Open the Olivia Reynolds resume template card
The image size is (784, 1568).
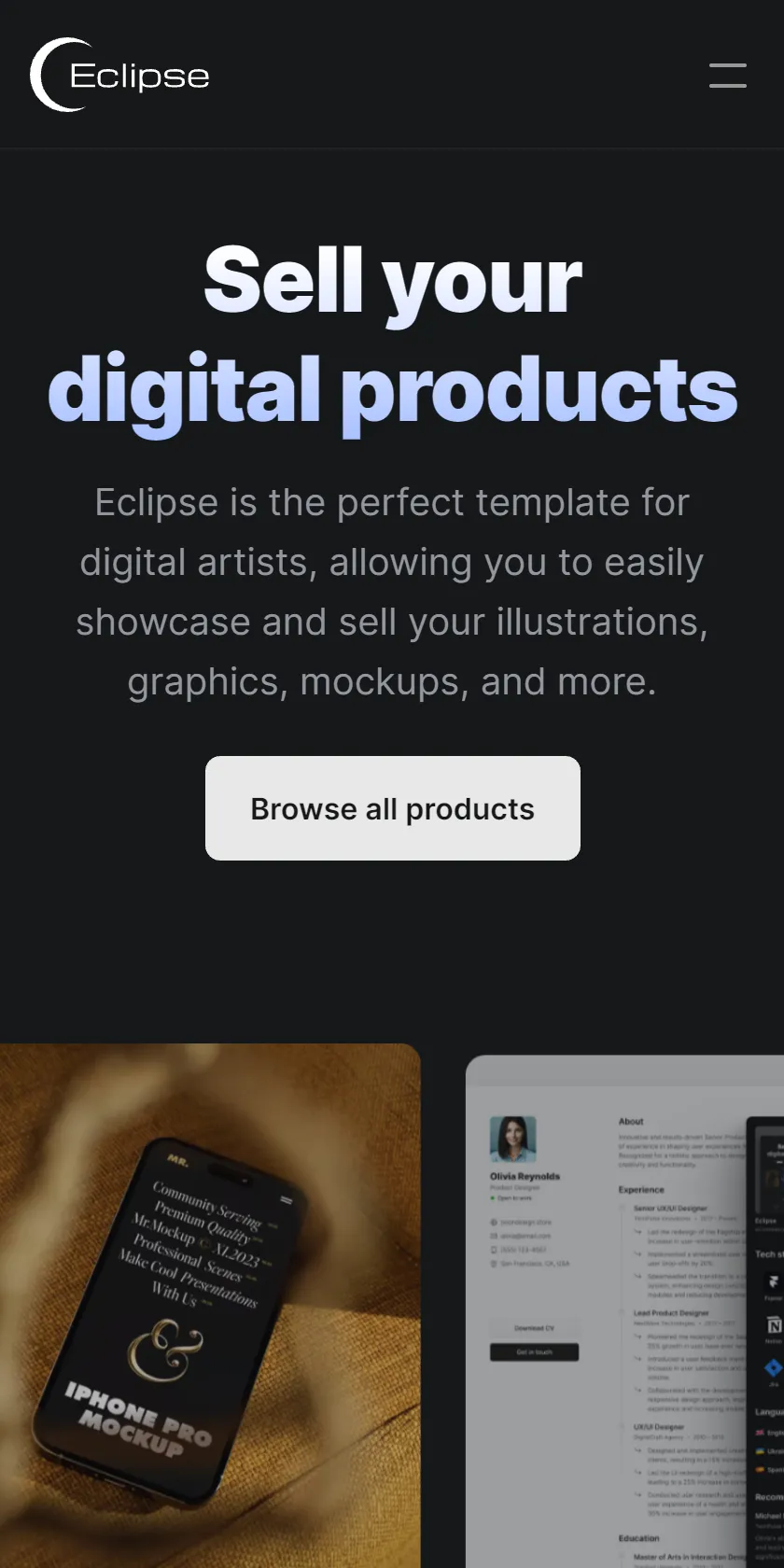[x=624, y=1311]
